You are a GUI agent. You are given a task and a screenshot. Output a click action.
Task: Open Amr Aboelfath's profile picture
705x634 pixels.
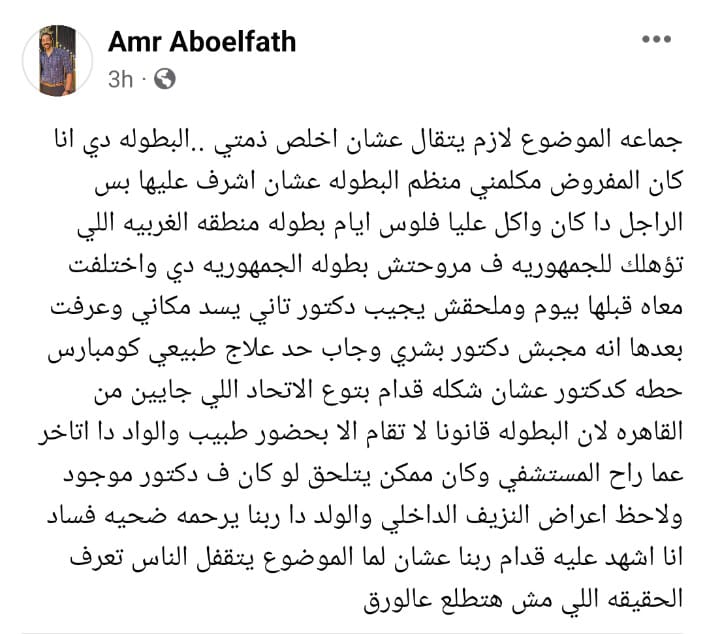click(x=57, y=61)
